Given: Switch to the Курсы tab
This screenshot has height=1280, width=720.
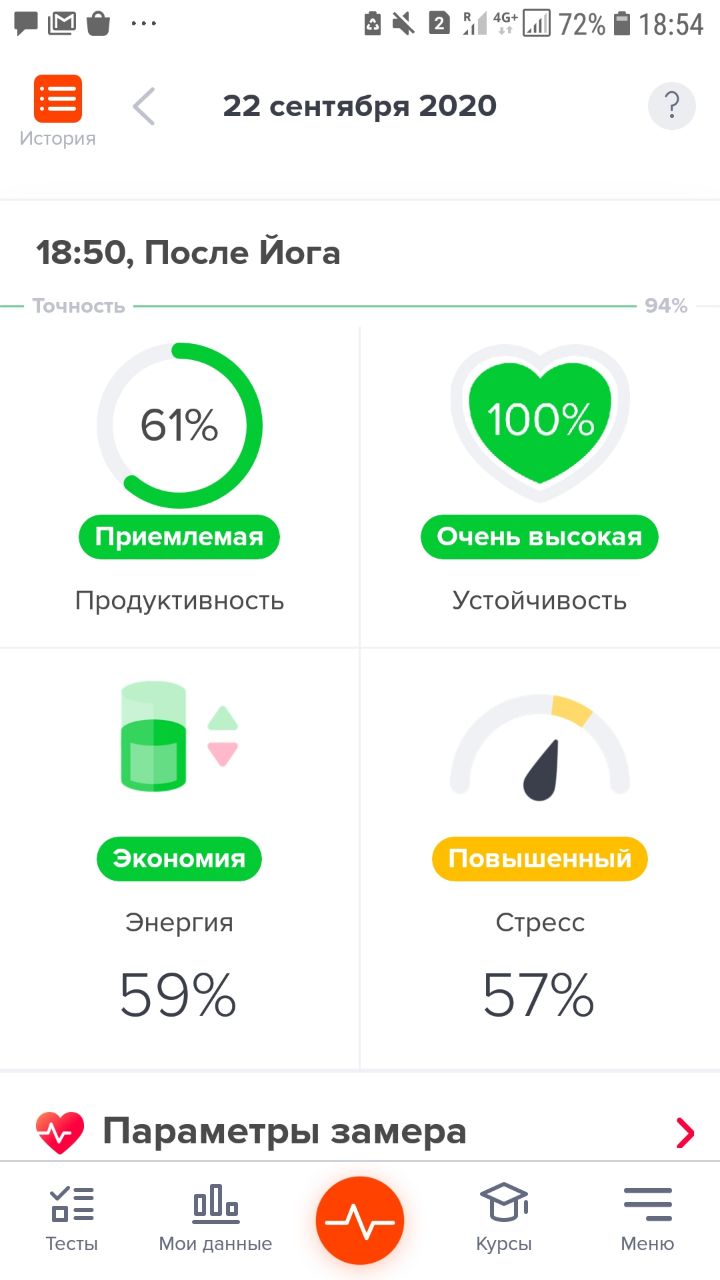Looking at the screenshot, I should point(504,1218).
